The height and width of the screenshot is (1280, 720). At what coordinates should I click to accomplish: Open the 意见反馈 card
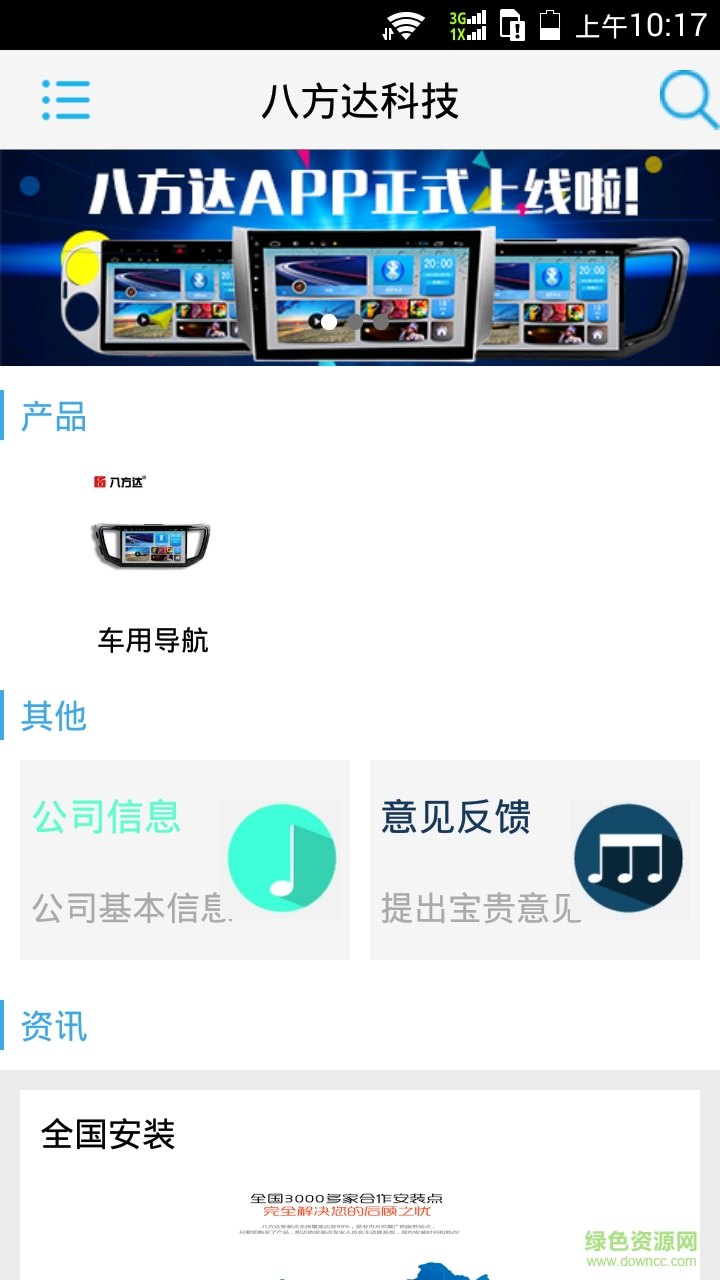coord(536,860)
